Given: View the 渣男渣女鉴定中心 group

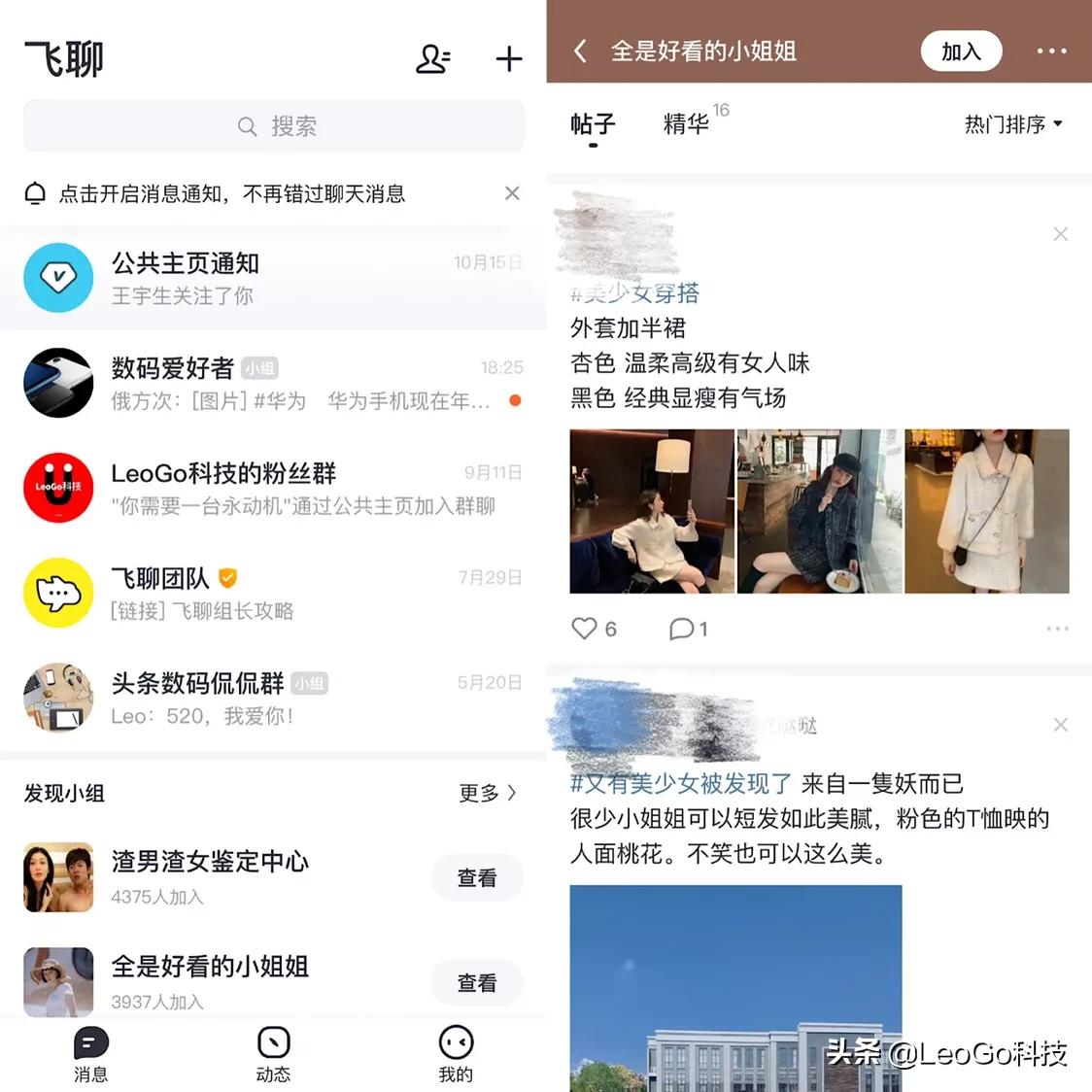Looking at the screenshot, I should (x=476, y=877).
